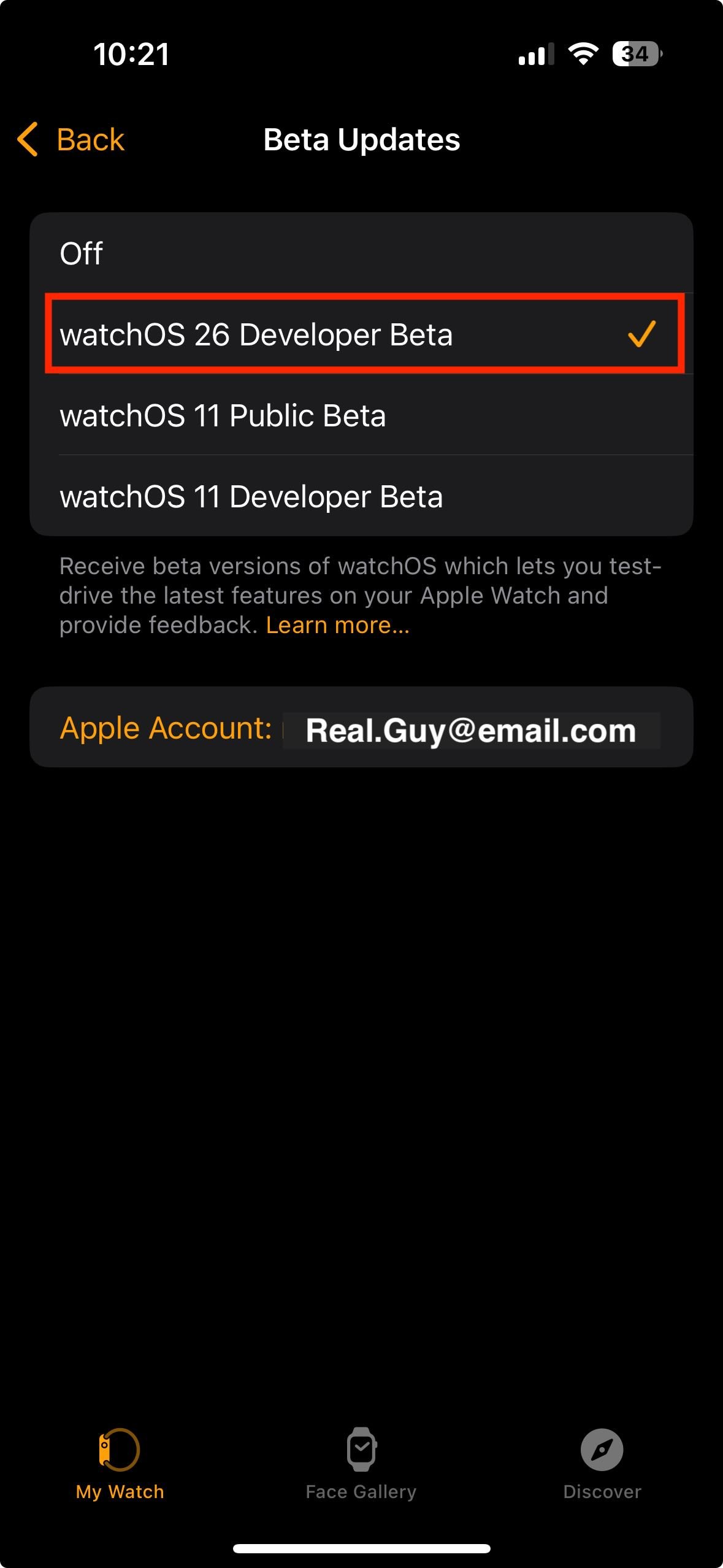Screen dimensions: 723x1568
Task: Go back to the previous screen
Action: 72,140
